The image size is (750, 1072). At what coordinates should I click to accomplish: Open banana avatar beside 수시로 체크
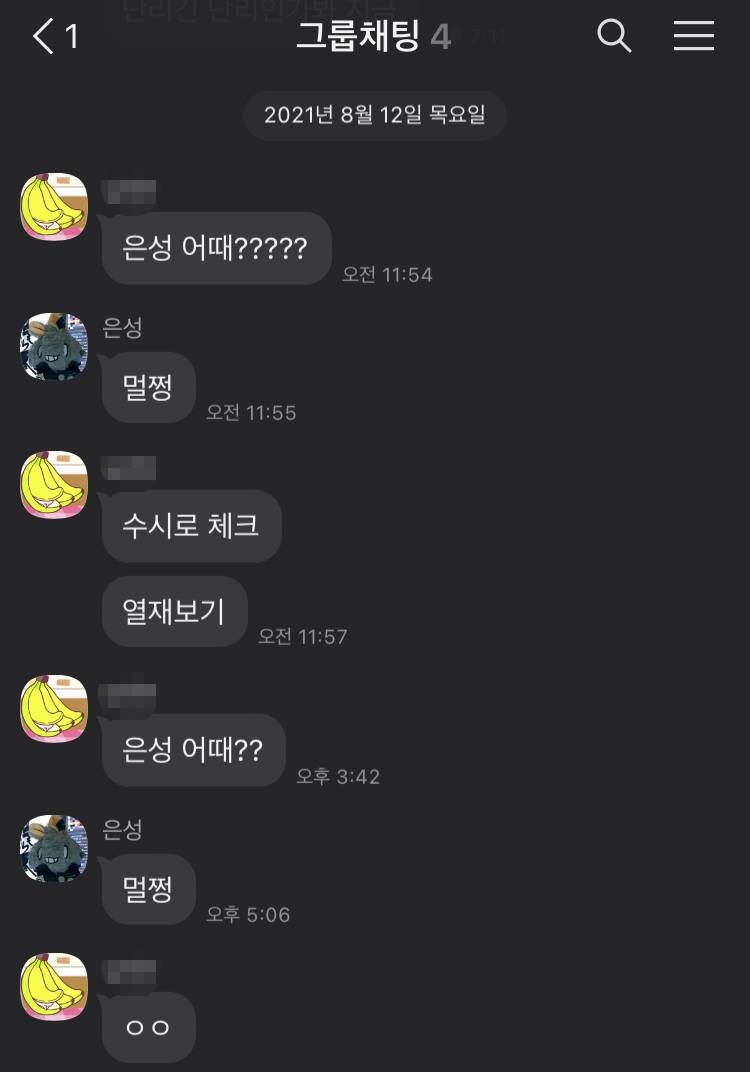point(54,485)
